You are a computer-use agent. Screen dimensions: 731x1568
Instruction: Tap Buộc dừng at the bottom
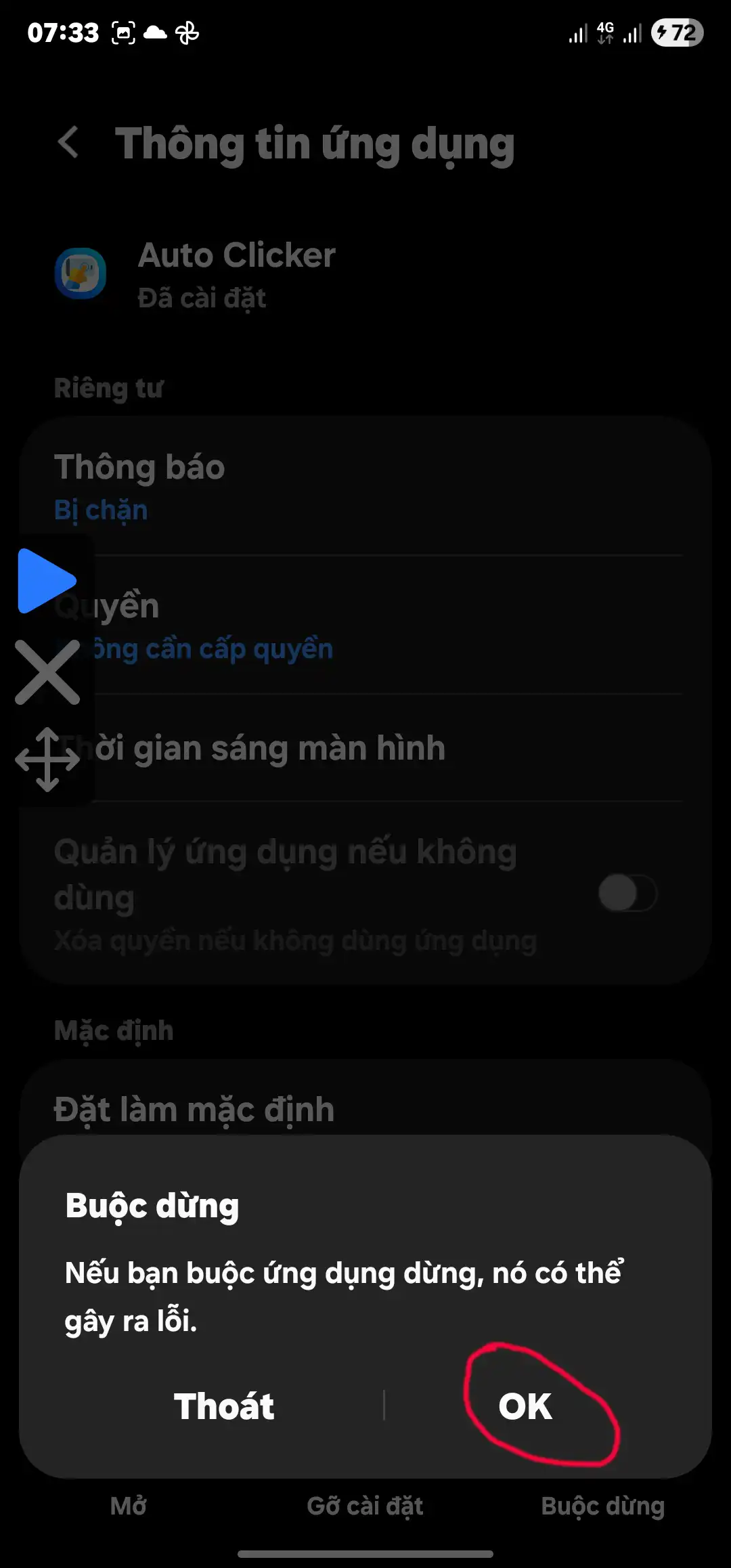(602, 1506)
